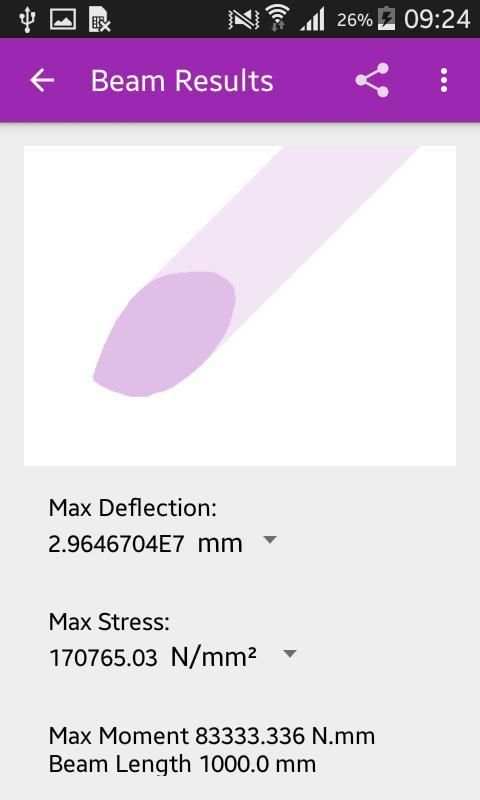
Task: Open the overflow menu
Action: tap(444, 81)
